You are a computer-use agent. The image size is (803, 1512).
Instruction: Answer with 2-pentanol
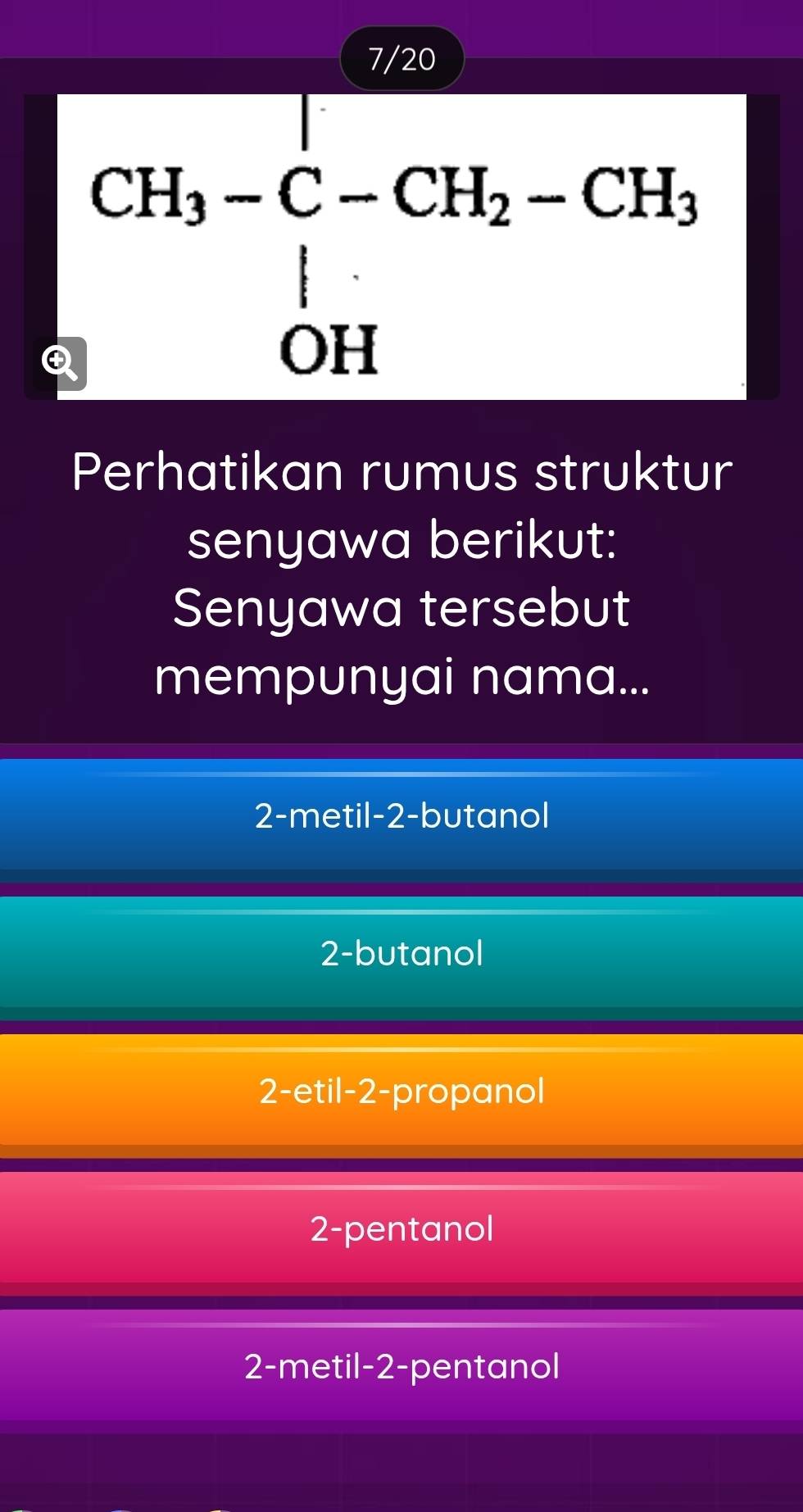point(401,1228)
